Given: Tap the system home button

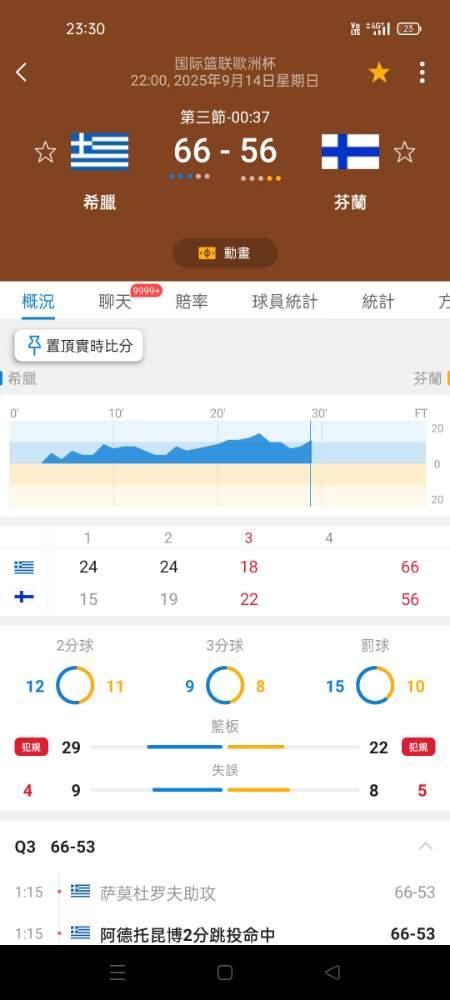Looking at the screenshot, I should click(x=224, y=972).
